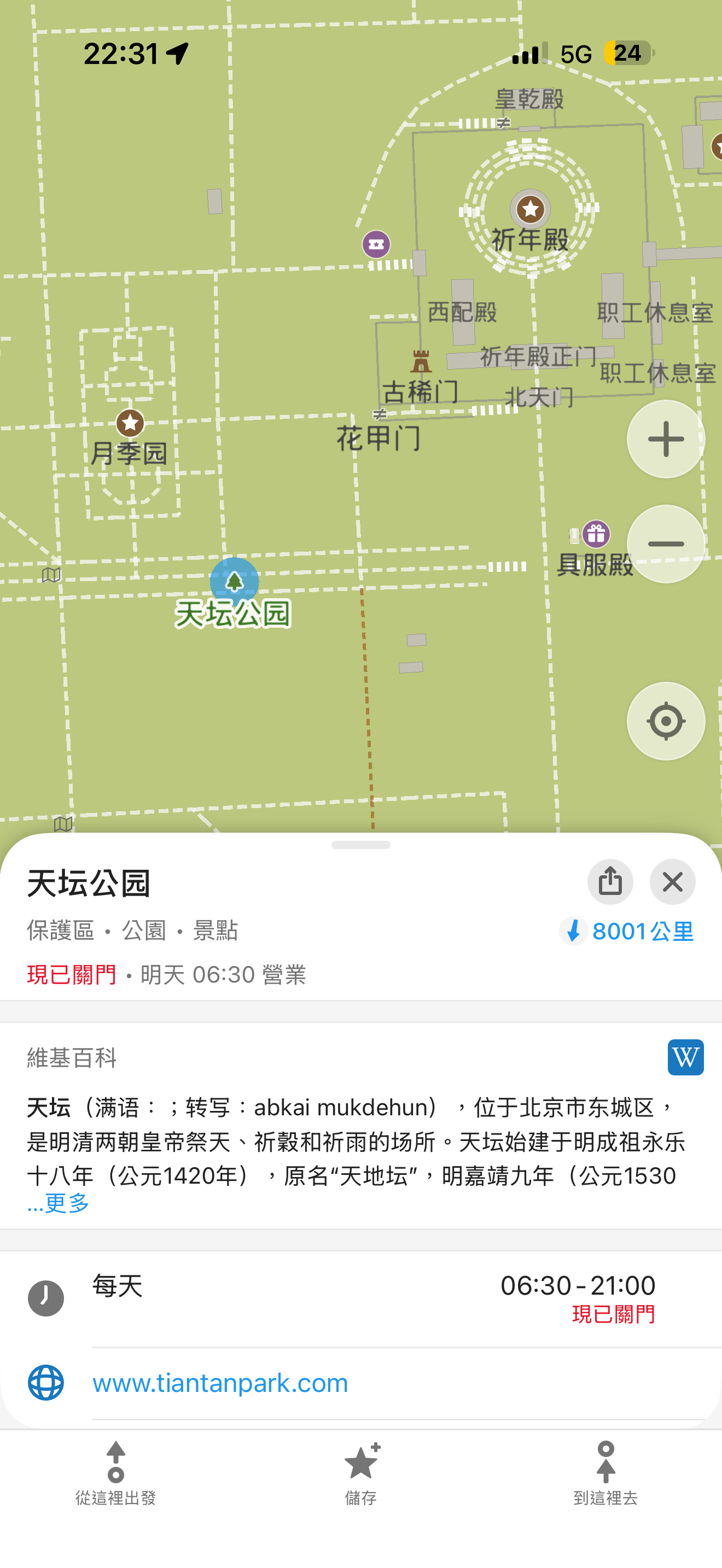Open www.tiantanpark.com website link
The height and width of the screenshot is (1568, 722).
[220, 1383]
